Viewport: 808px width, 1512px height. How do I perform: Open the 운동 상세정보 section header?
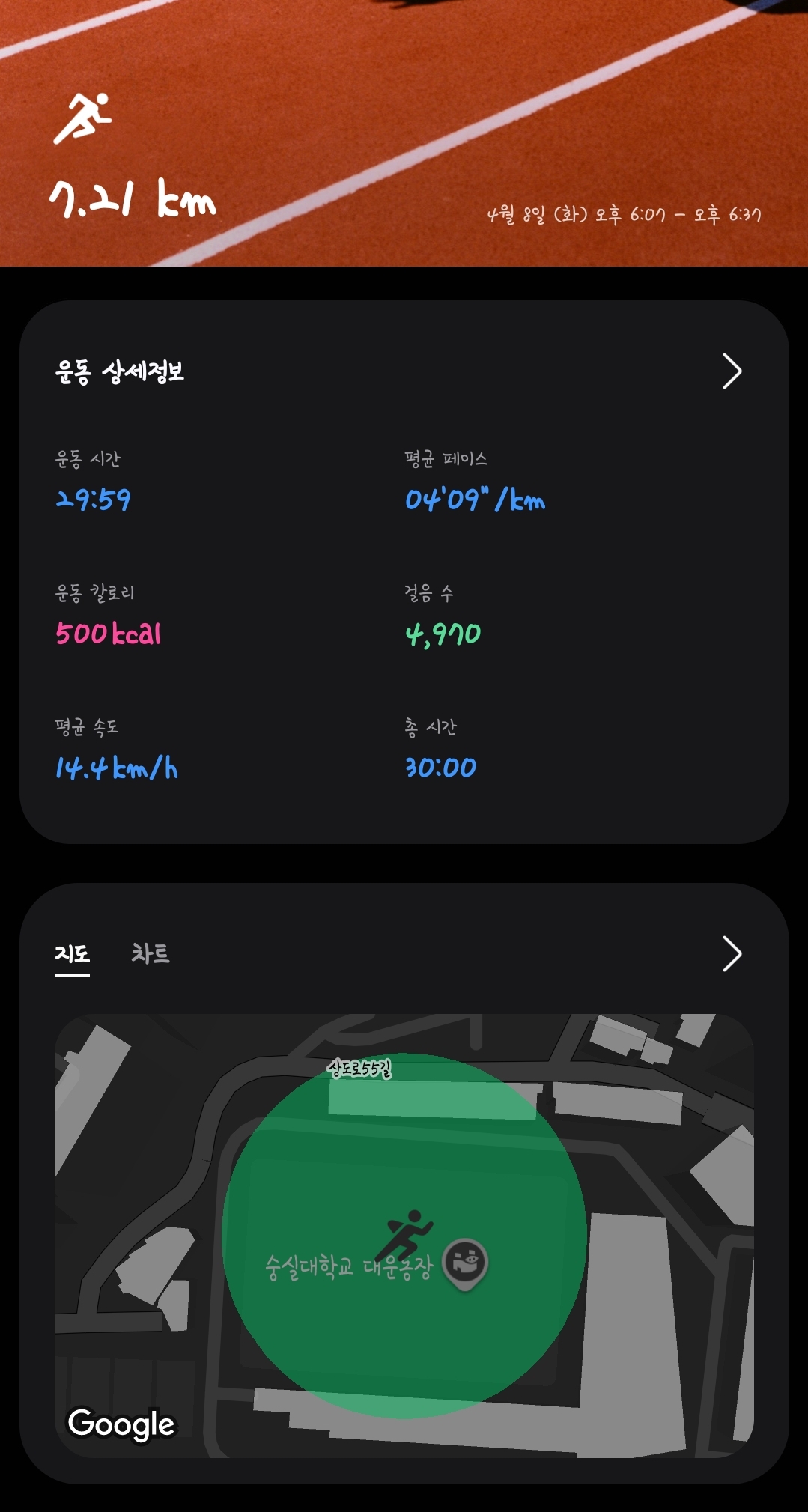tap(120, 369)
